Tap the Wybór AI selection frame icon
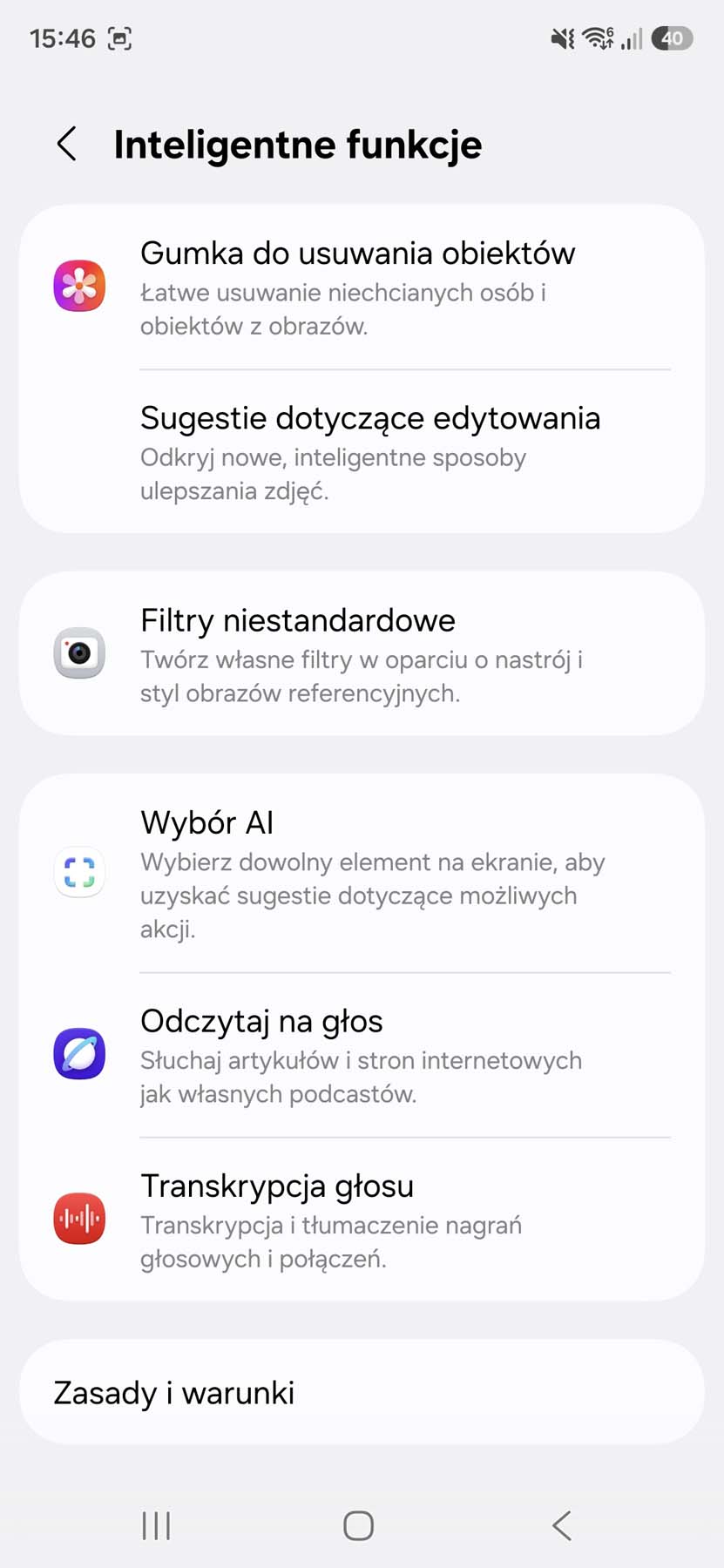Image resolution: width=724 pixels, height=1568 pixels. (79, 872)
